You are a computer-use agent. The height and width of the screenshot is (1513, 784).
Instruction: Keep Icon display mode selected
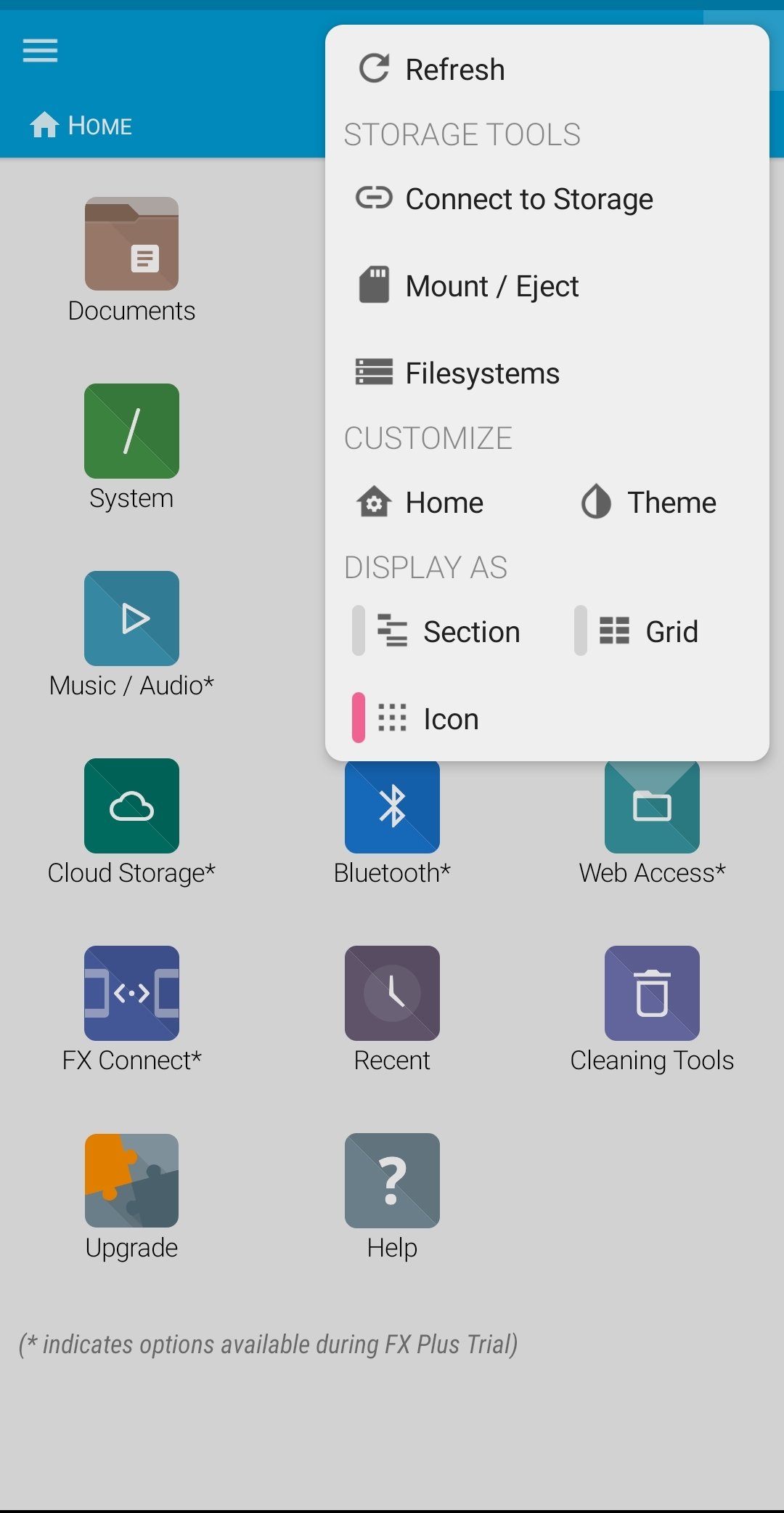pos(450,718)
